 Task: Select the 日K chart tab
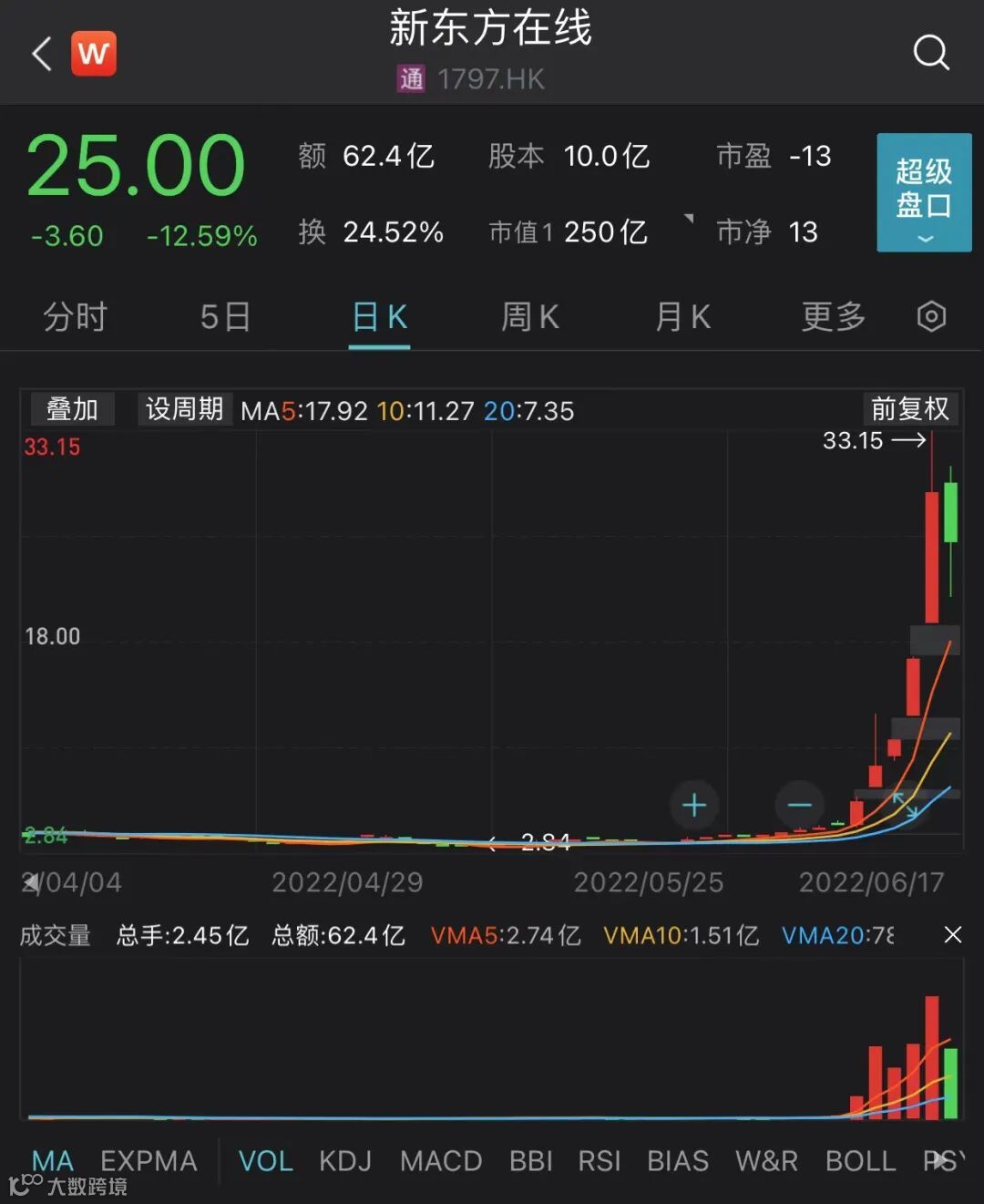[379, 317]
